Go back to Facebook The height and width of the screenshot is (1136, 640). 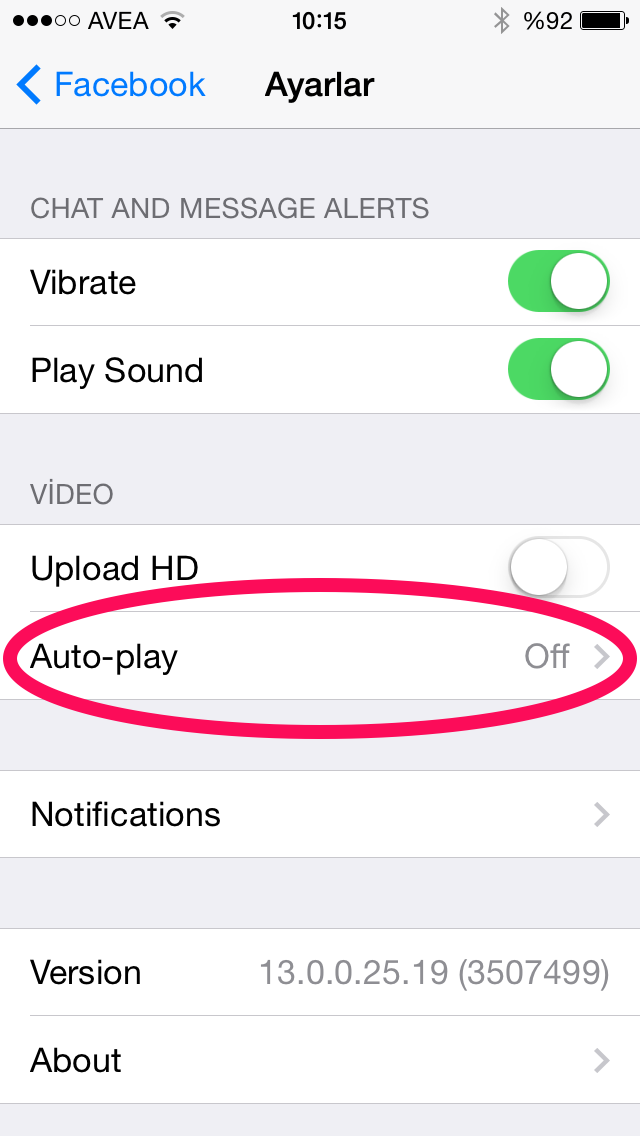[111, 85]
